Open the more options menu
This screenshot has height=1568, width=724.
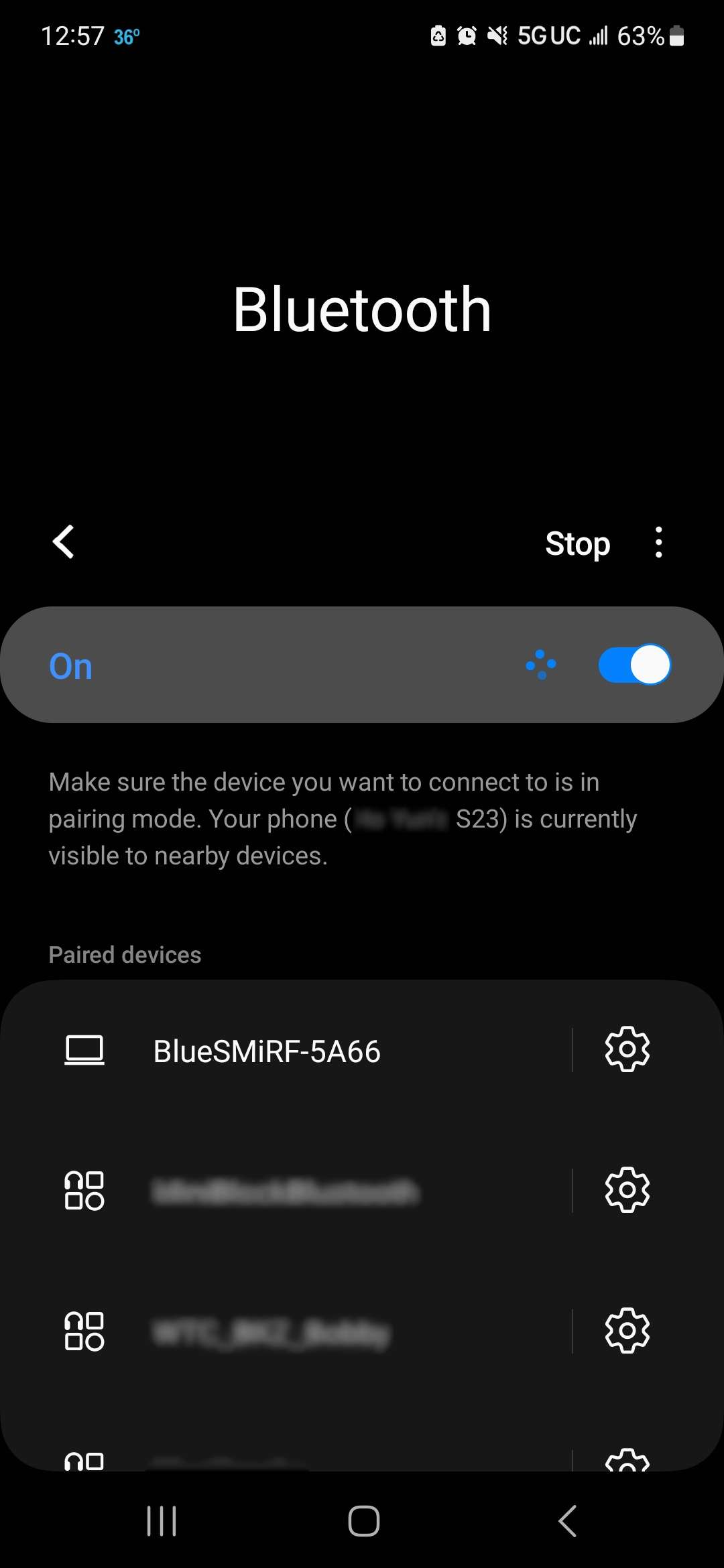coord(658,542)
